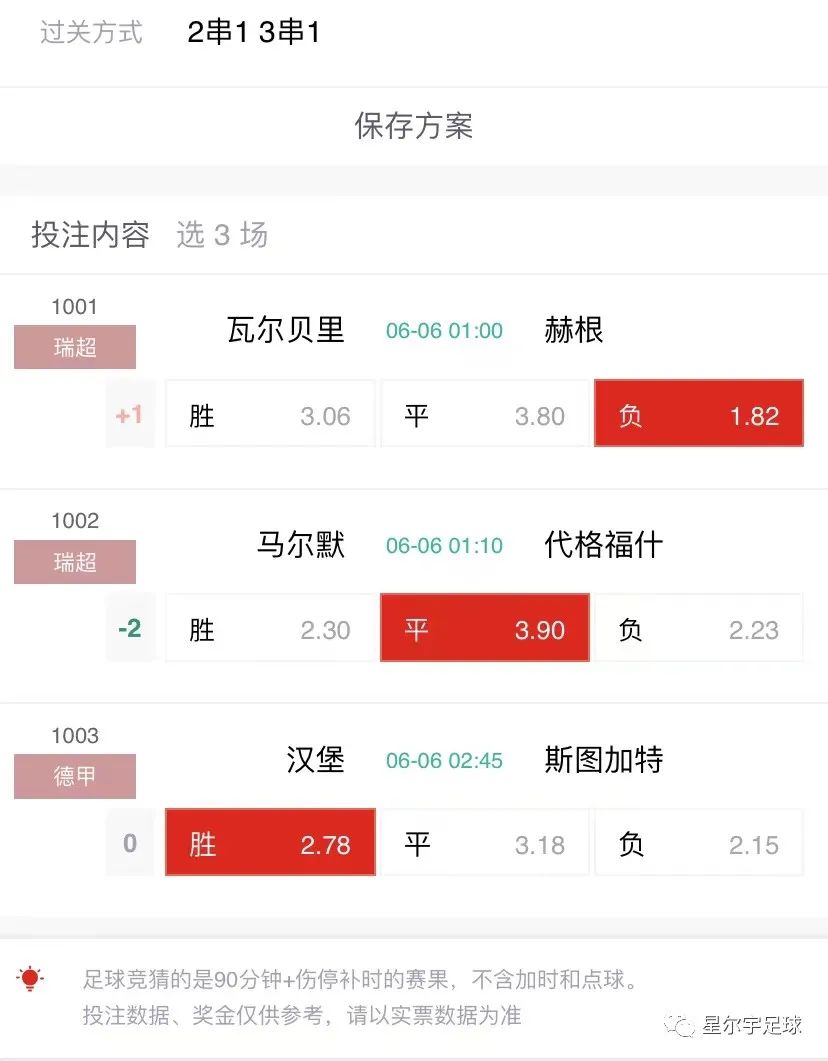Click the 过关方式 label
The height and width of the screenshot is (1061, 828).
90,32
